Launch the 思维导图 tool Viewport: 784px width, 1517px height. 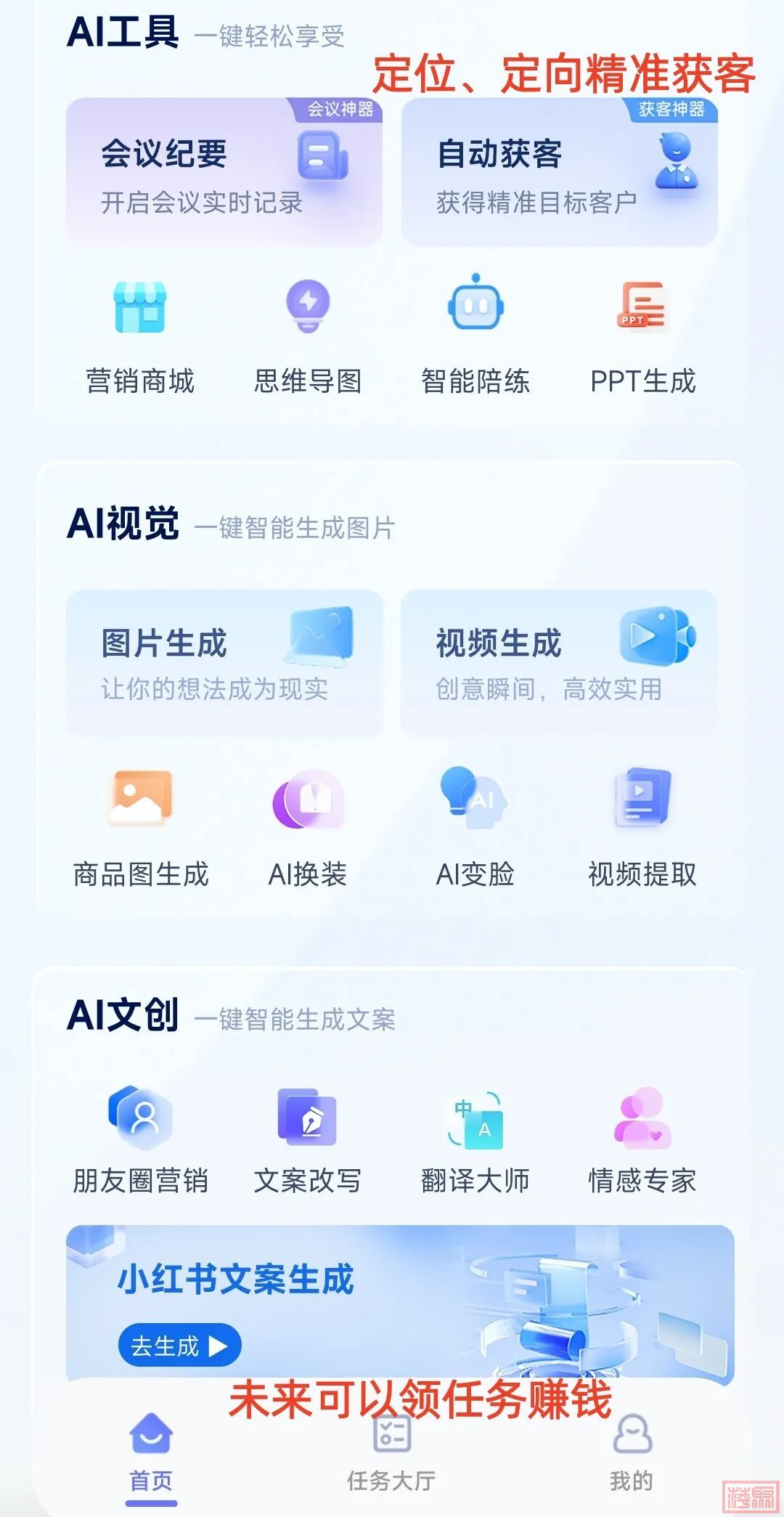[x=308, y=335]
